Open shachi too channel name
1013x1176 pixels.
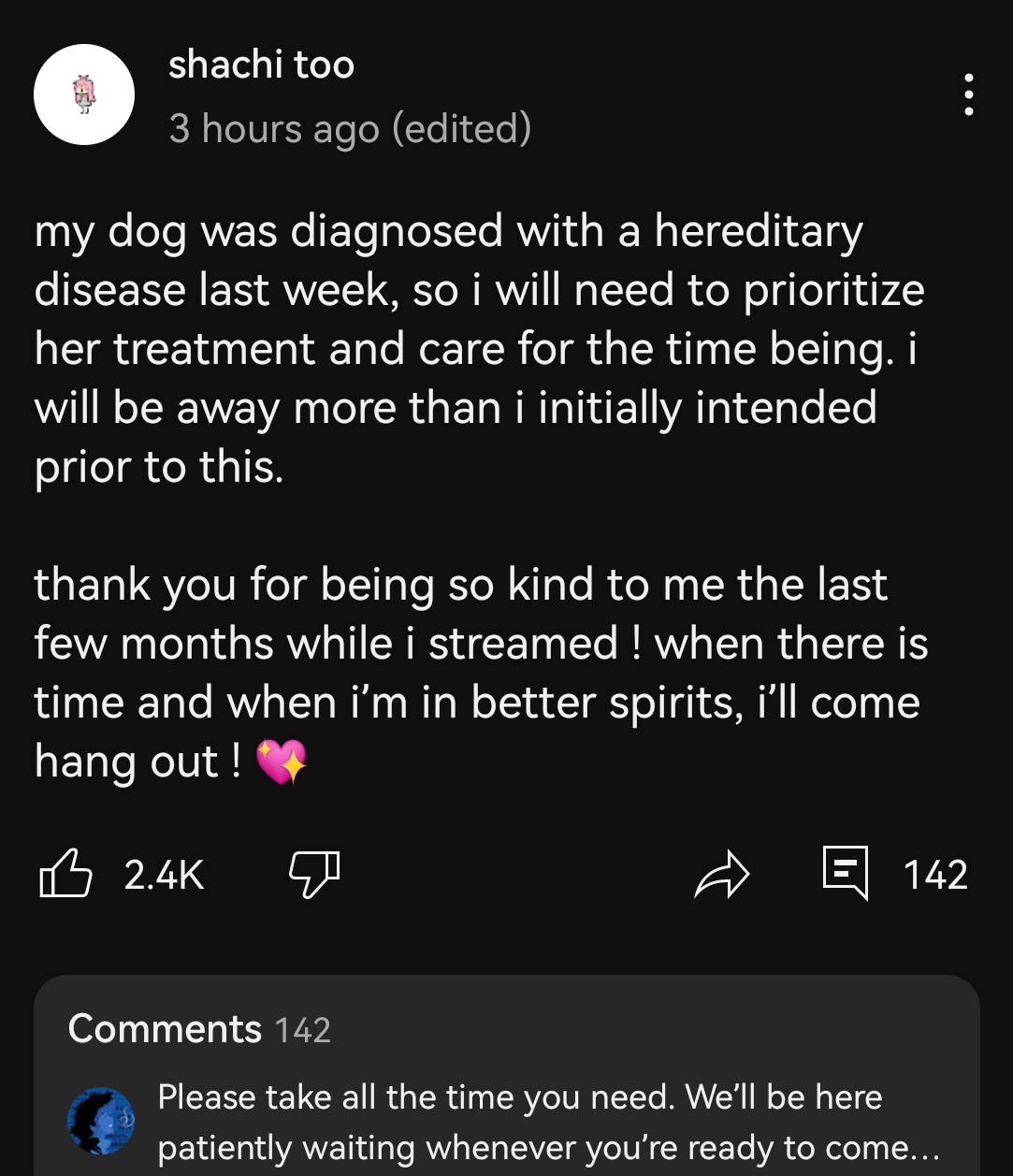click(x=261, y=65)
